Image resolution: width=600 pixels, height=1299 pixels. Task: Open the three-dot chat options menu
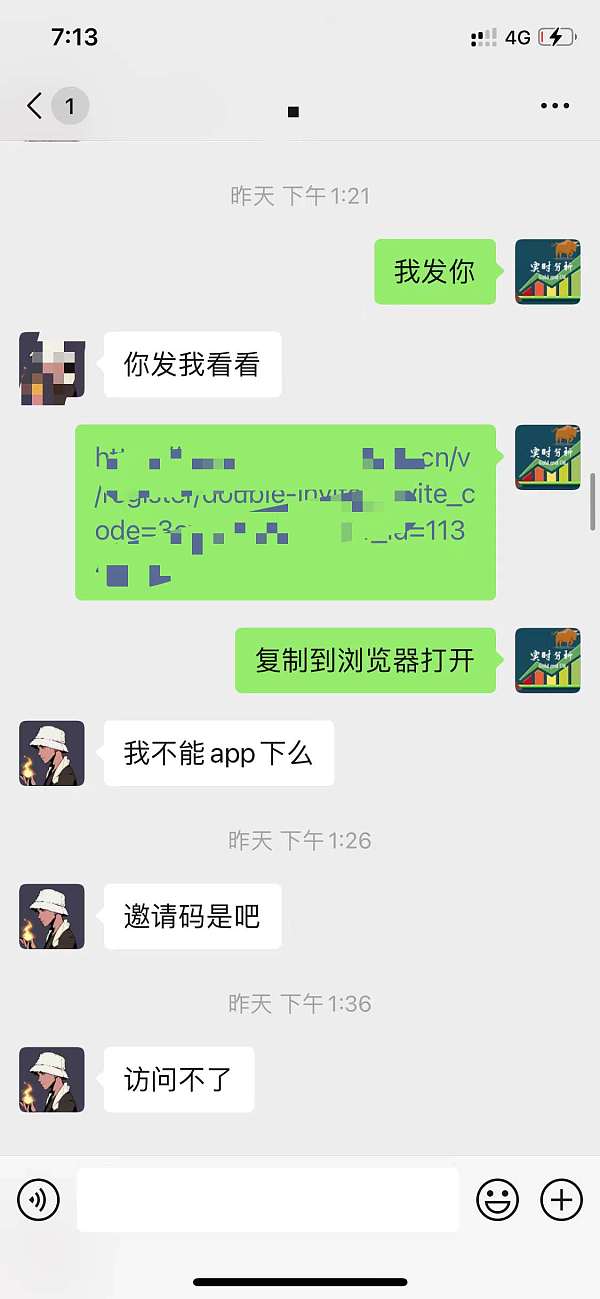click(x=554, y=106)
